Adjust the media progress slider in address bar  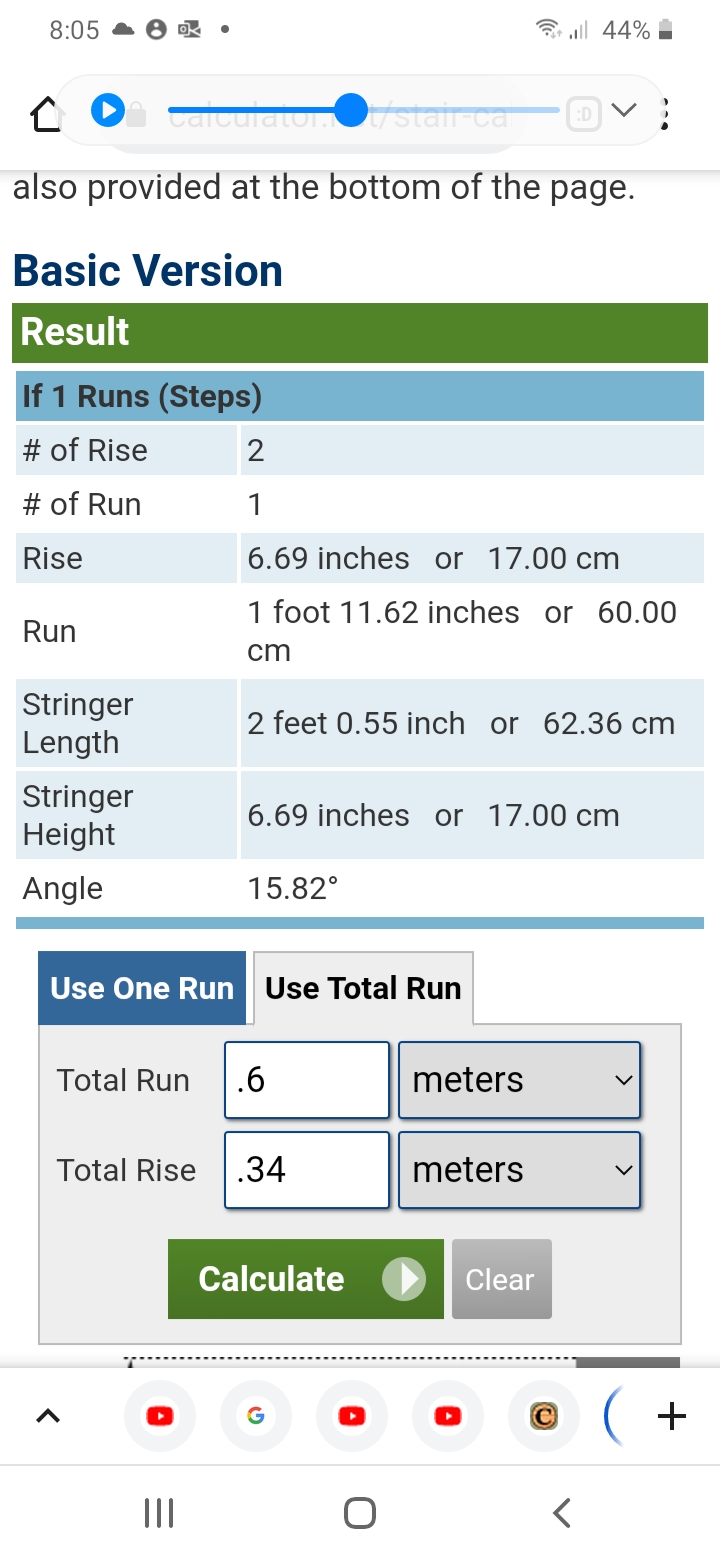pyautogui.click(x=350, y=112)
